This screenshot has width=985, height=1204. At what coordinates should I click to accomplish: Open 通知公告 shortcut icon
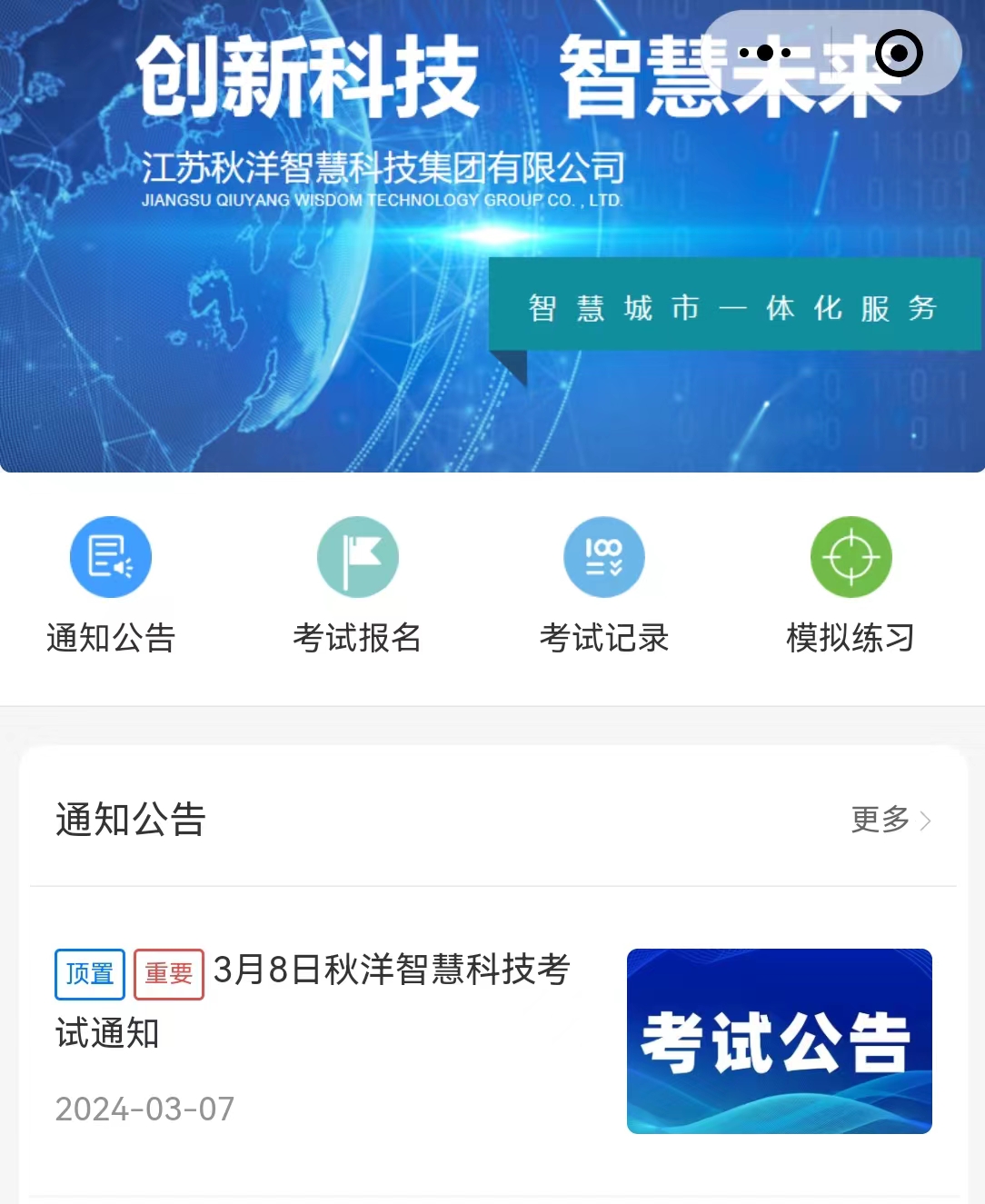point(110,557)
